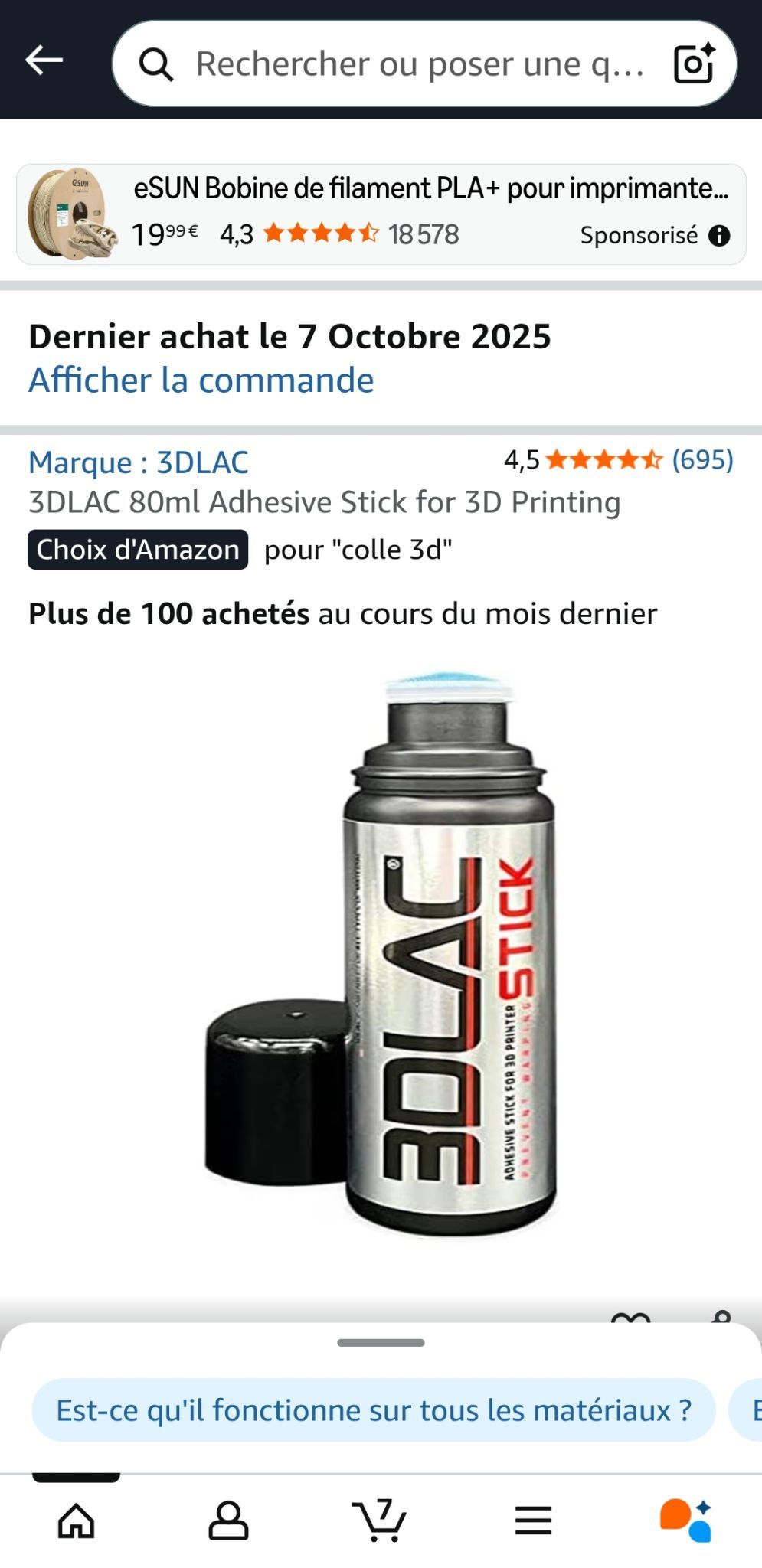Open Afficher la commande link

click(x=201, y=381)
